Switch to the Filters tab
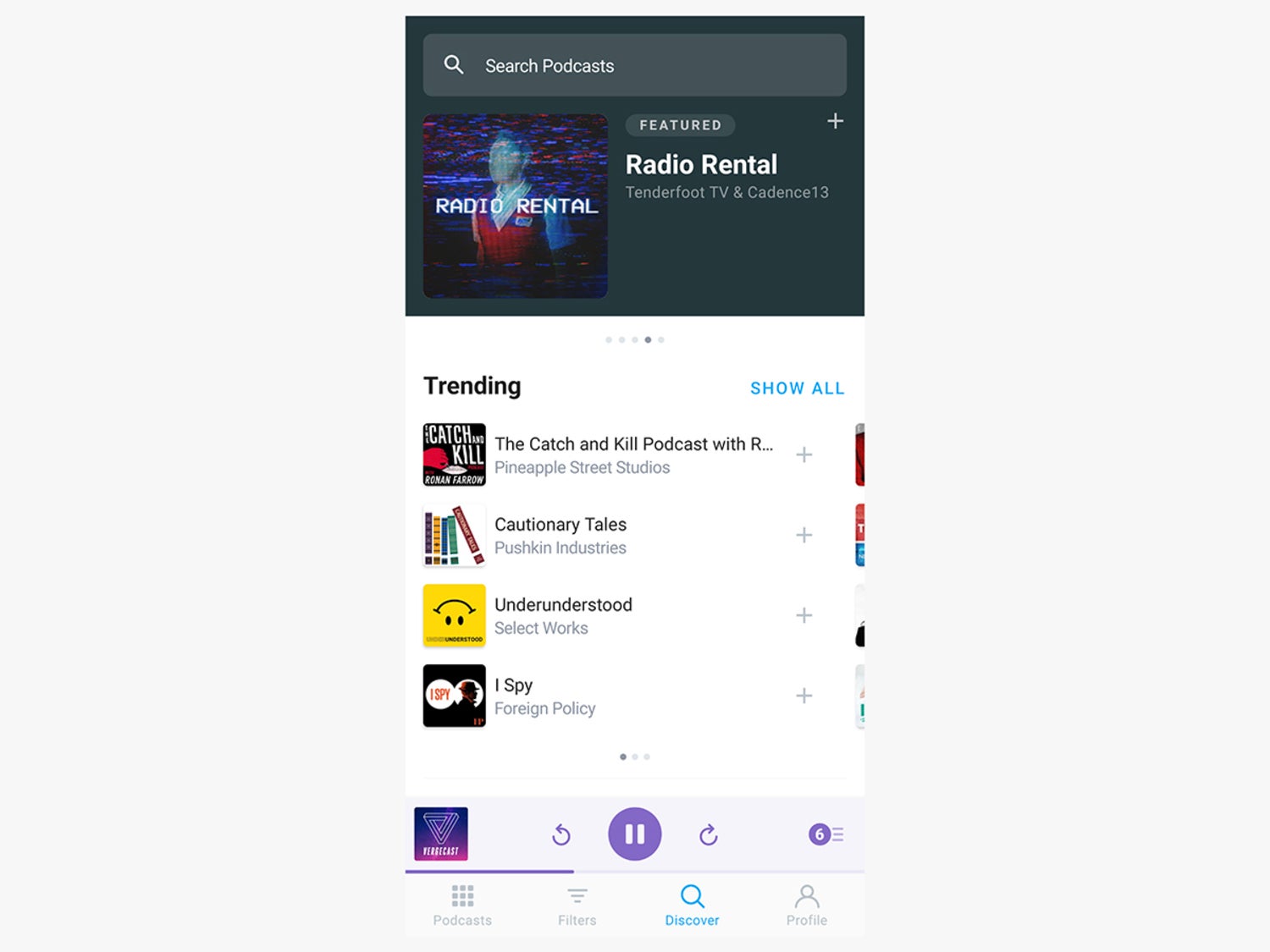The width and height of the screenshot is (1270, 952). coord(577,905)
